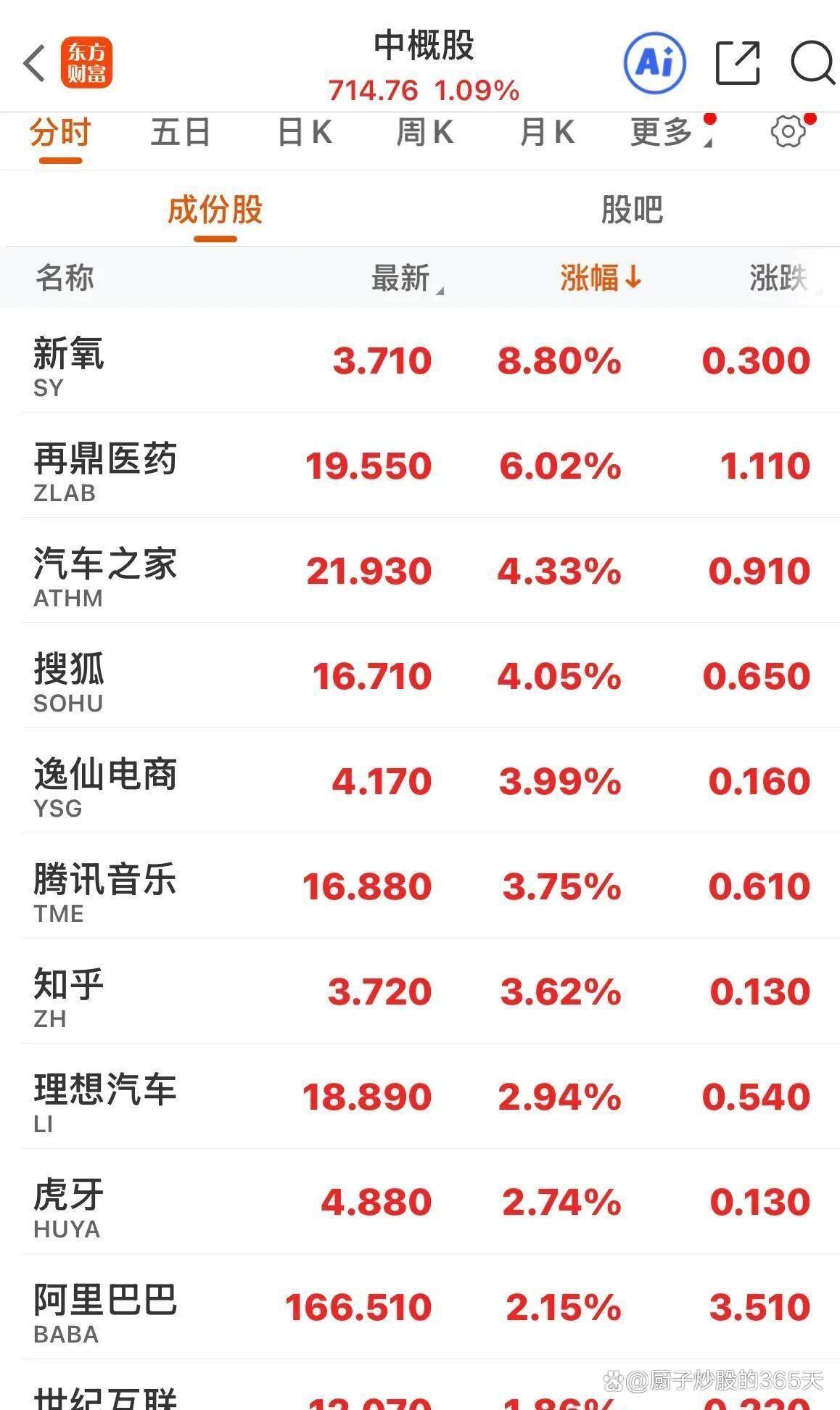
Task: Switch to the 日K chart tab
Action: click(305, 133)
